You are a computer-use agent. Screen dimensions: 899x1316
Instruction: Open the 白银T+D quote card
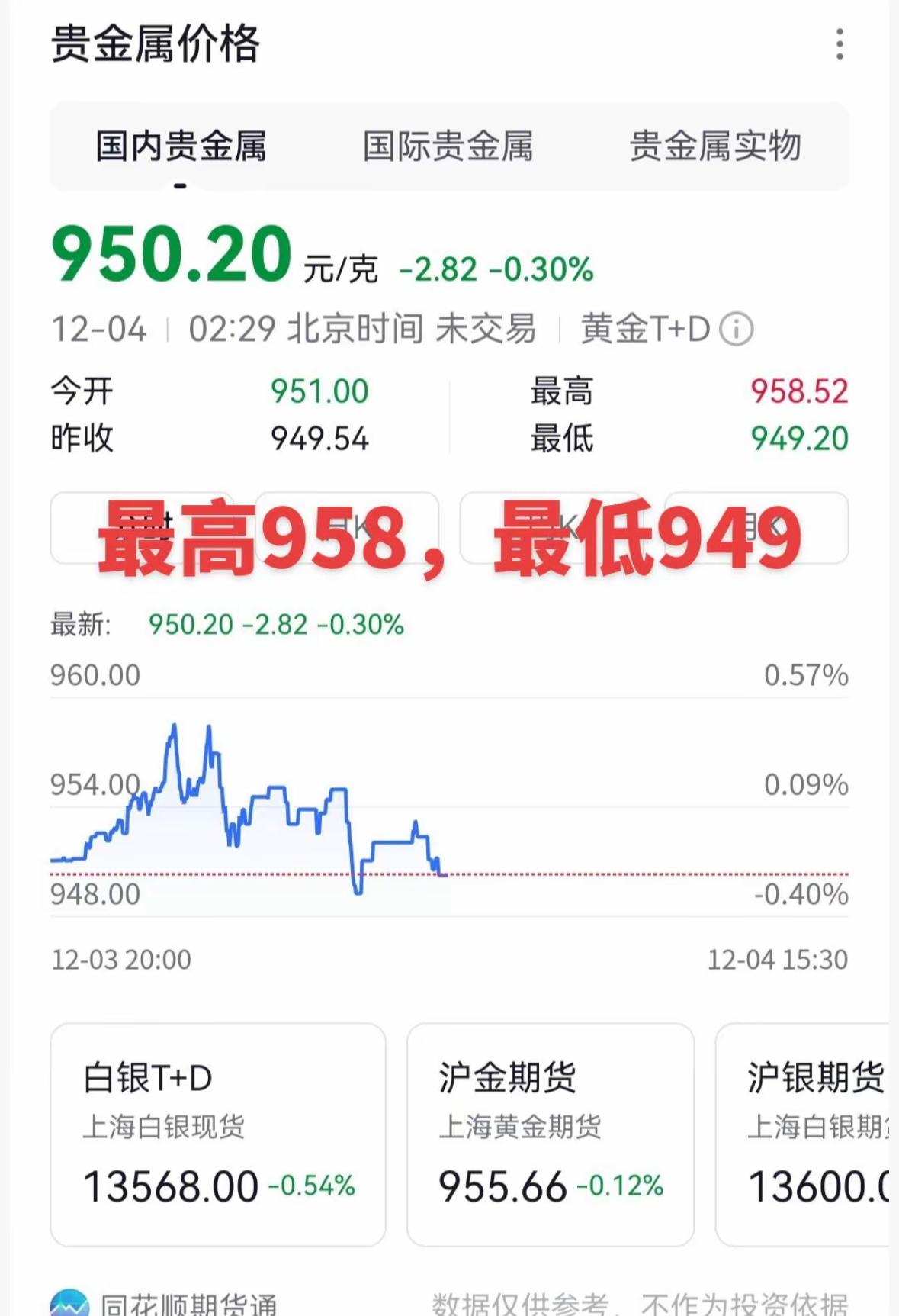click(216, 1129)
